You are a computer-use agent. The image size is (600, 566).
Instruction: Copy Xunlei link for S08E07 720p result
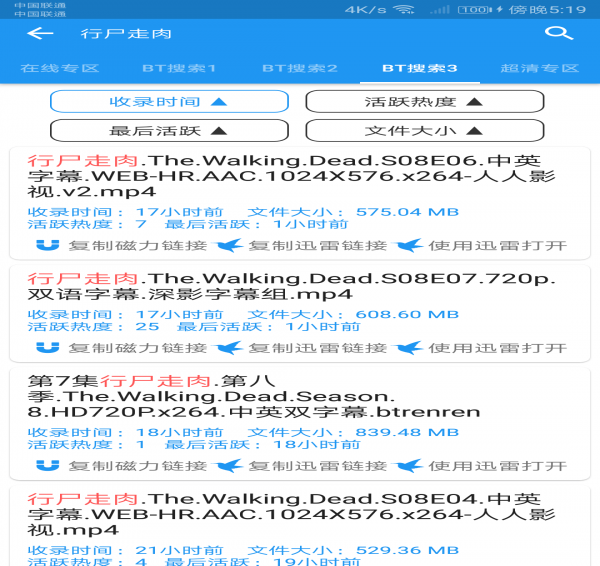click(x=302, y=348)
